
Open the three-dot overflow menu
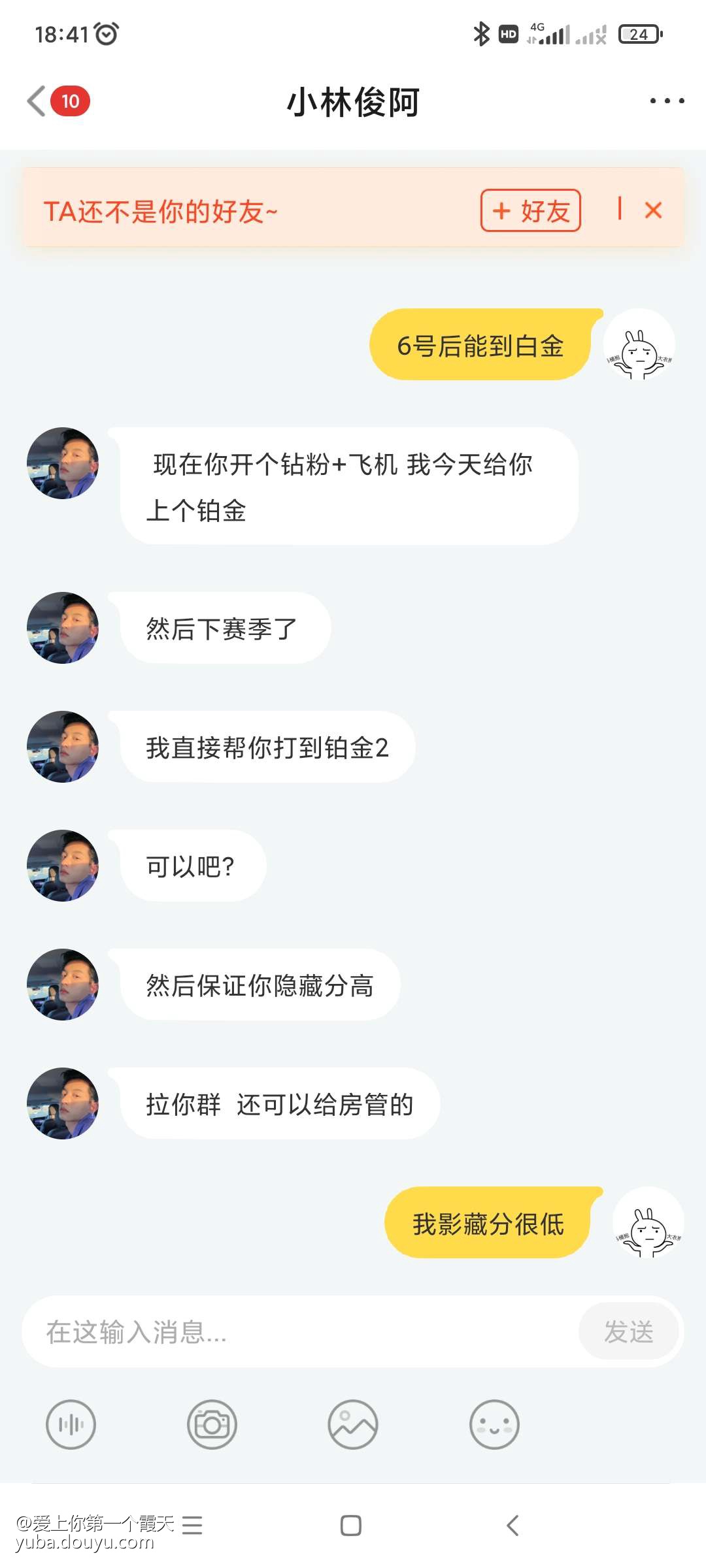(667, 101)
